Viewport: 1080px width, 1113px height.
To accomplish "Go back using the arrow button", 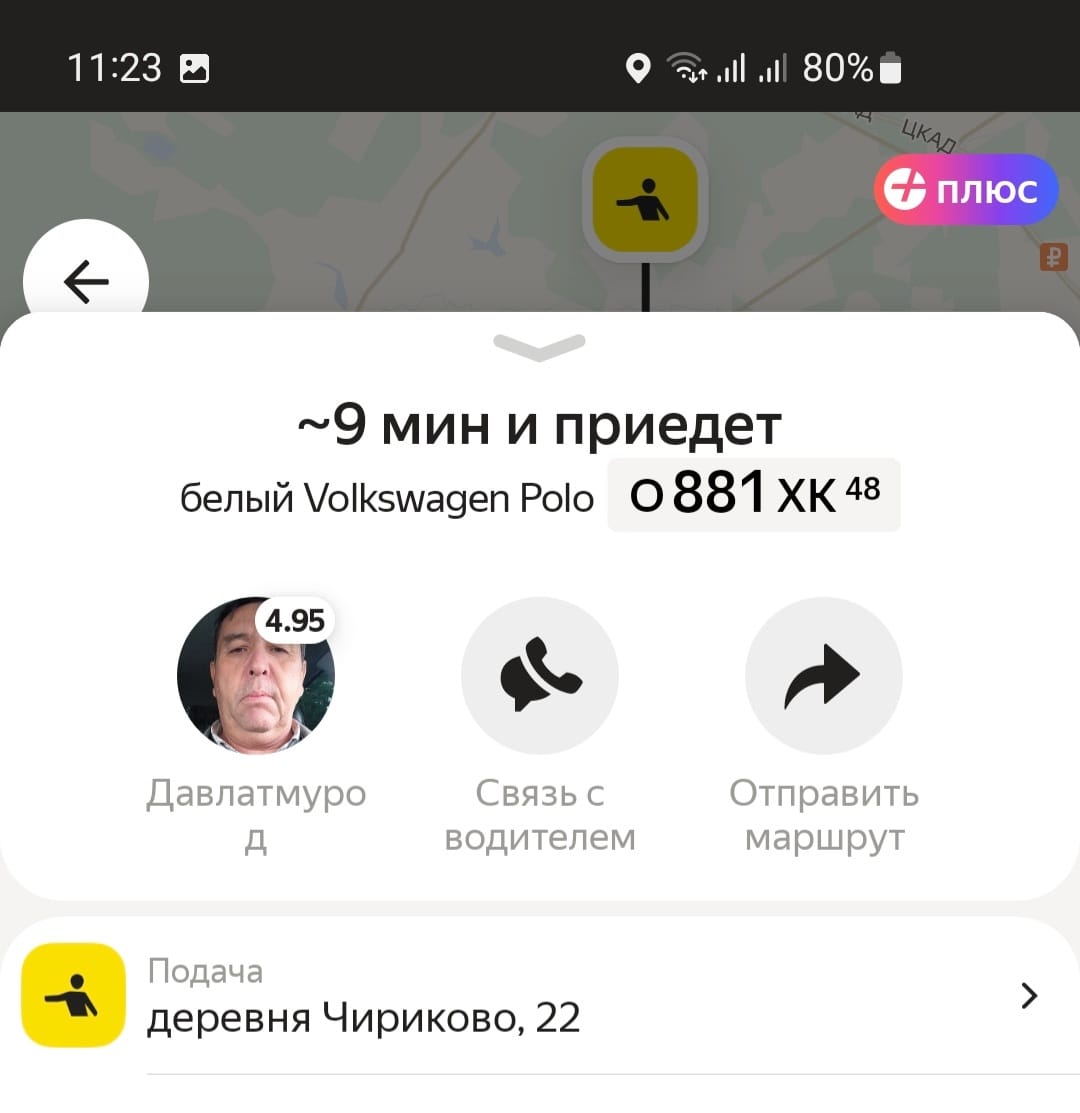I will click(x=86, y=282).
